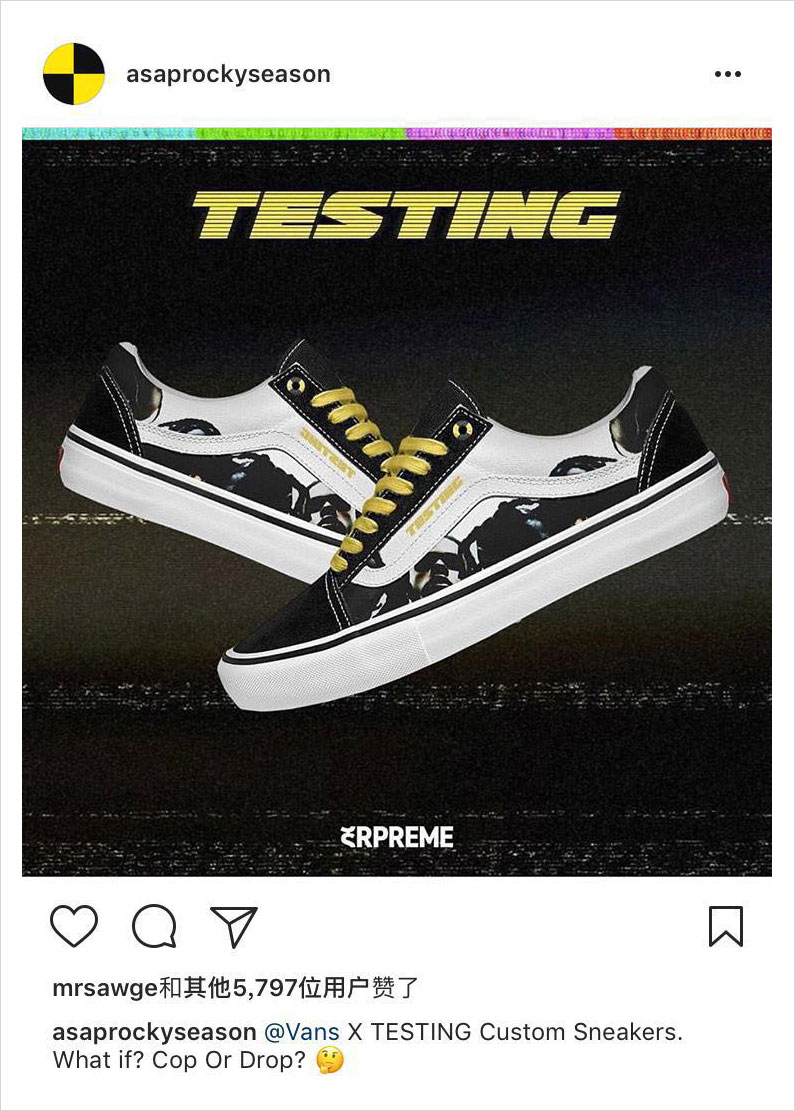Open the post's three-dot options menu
Viewport: 795px width, 1111px height.
coord(727,75)
